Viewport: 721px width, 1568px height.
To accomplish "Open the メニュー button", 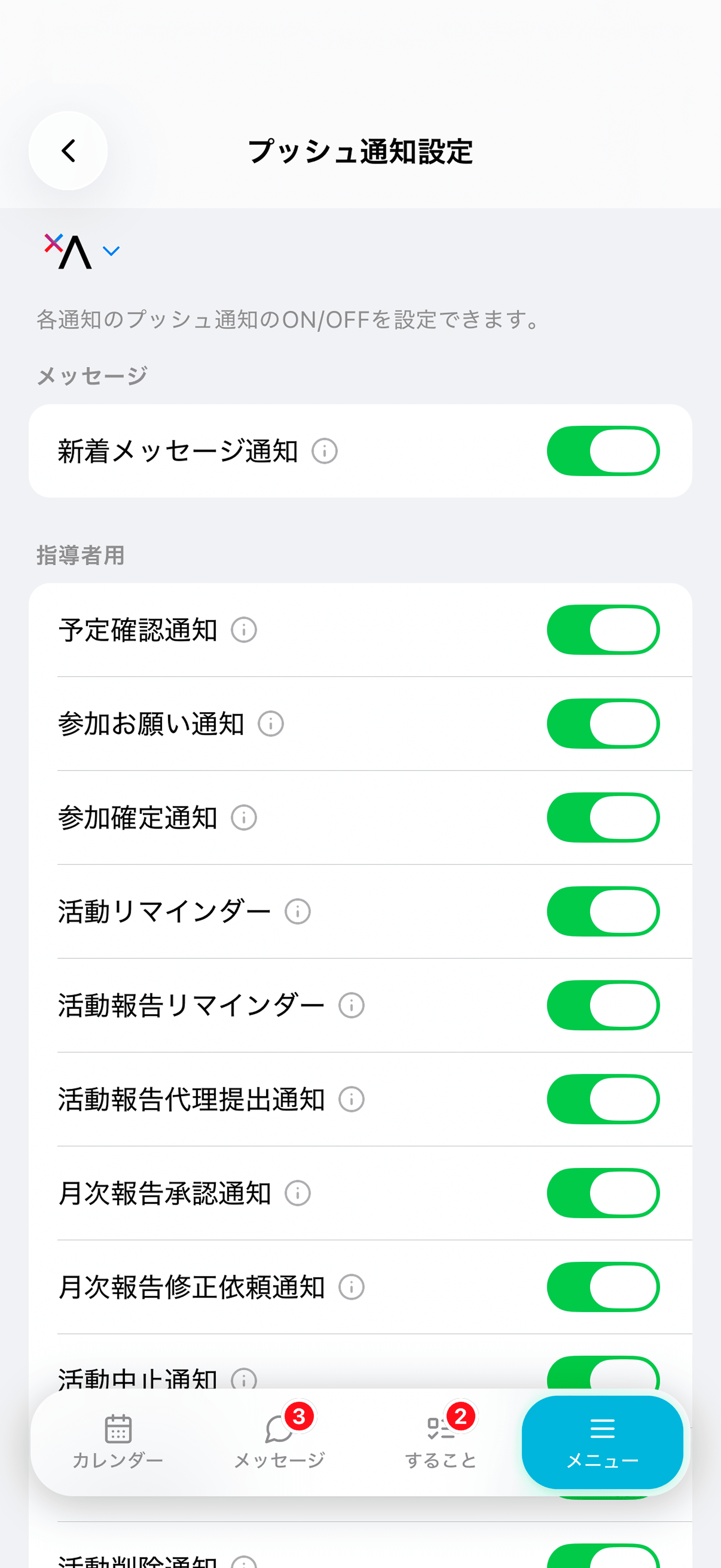I will 602,1444.
